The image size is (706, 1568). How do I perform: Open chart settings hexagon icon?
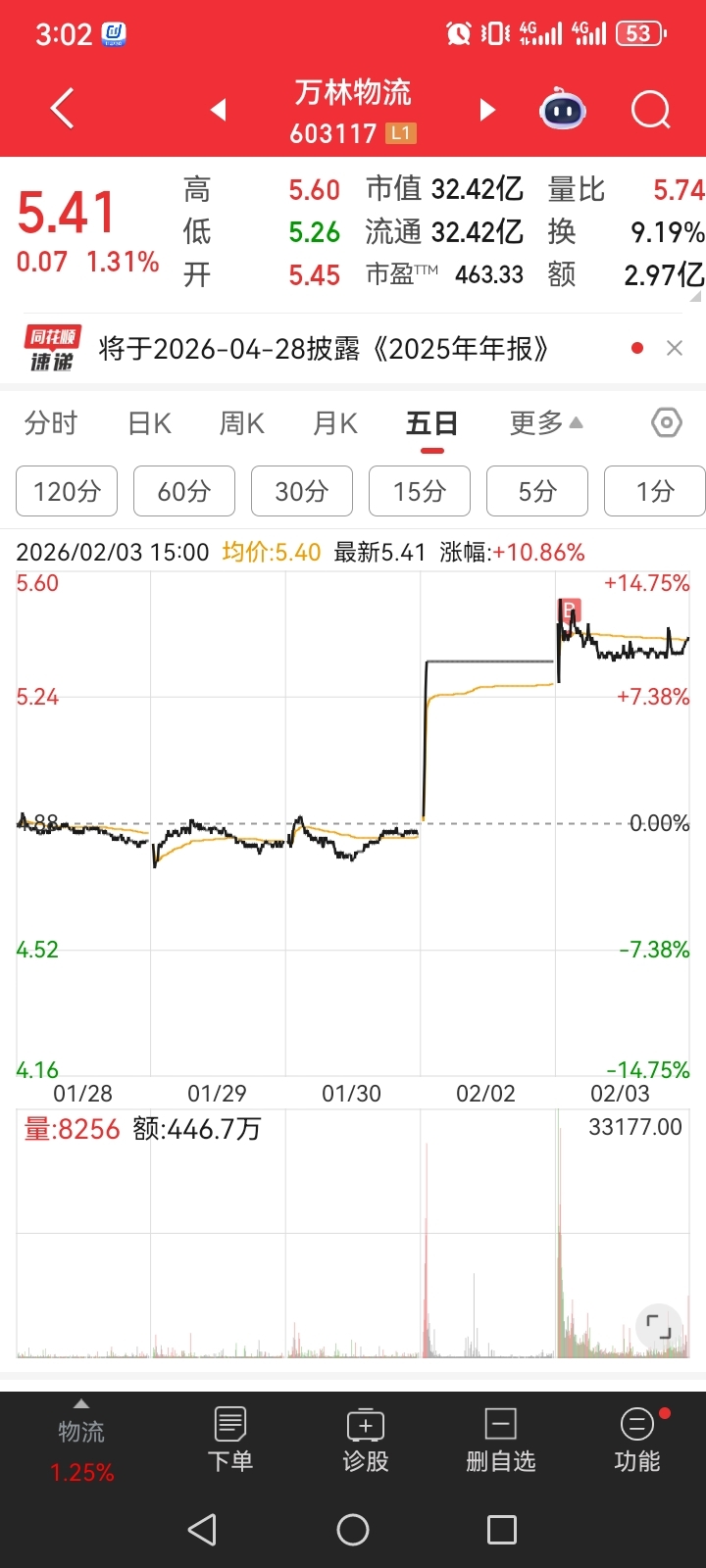(667, 423)
